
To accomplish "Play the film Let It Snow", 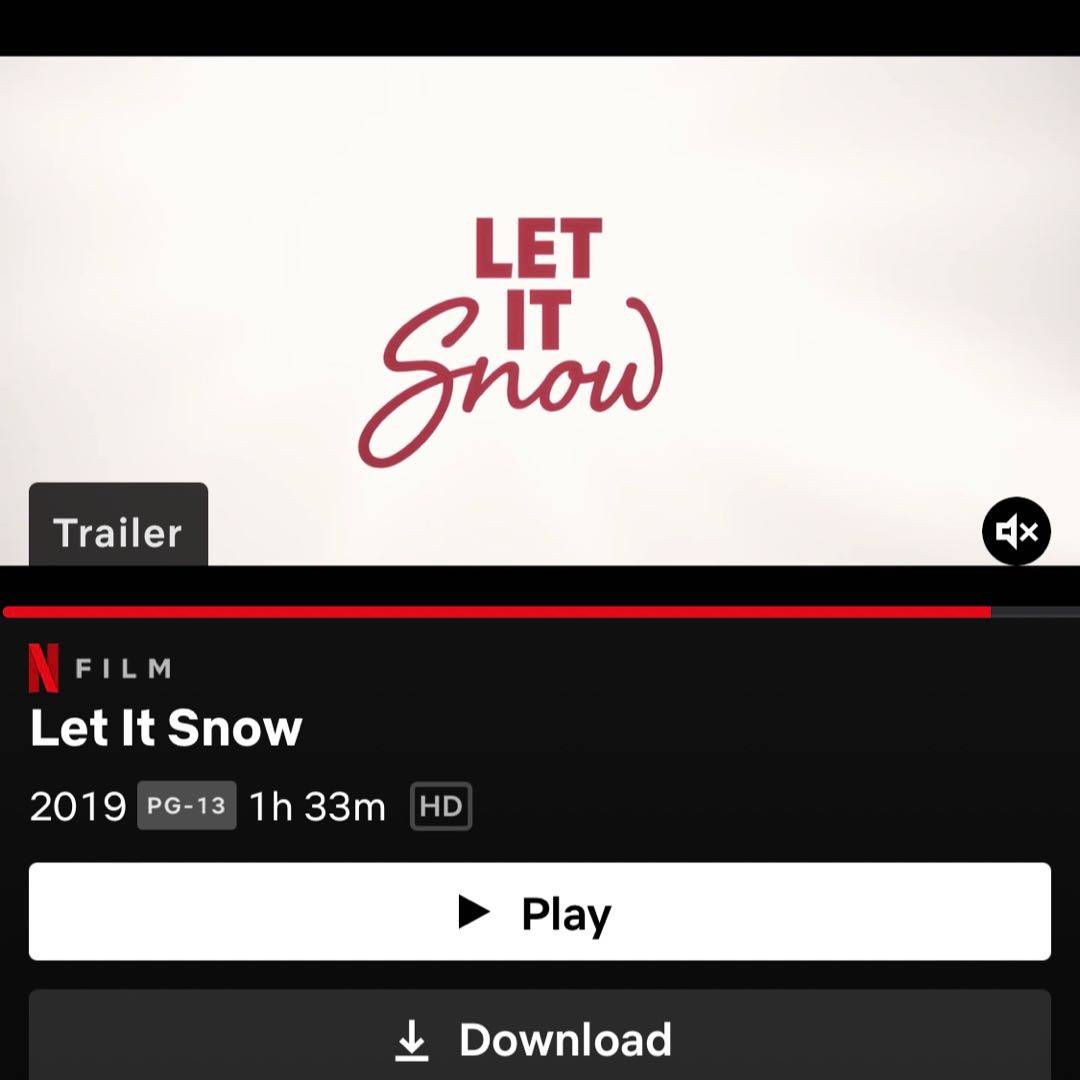I will (540, 912).
